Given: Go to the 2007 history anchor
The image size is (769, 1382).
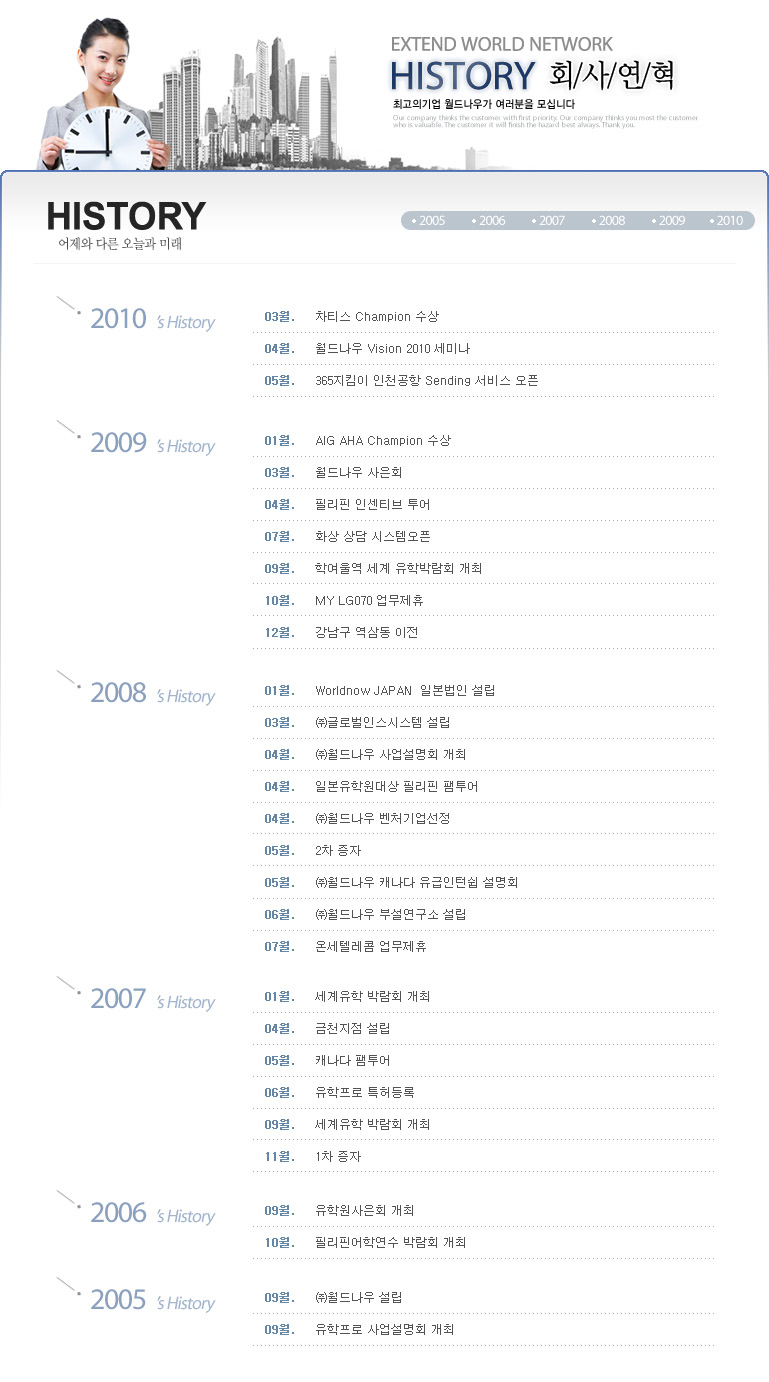Looking at the screenshot, I should (551, 221).
